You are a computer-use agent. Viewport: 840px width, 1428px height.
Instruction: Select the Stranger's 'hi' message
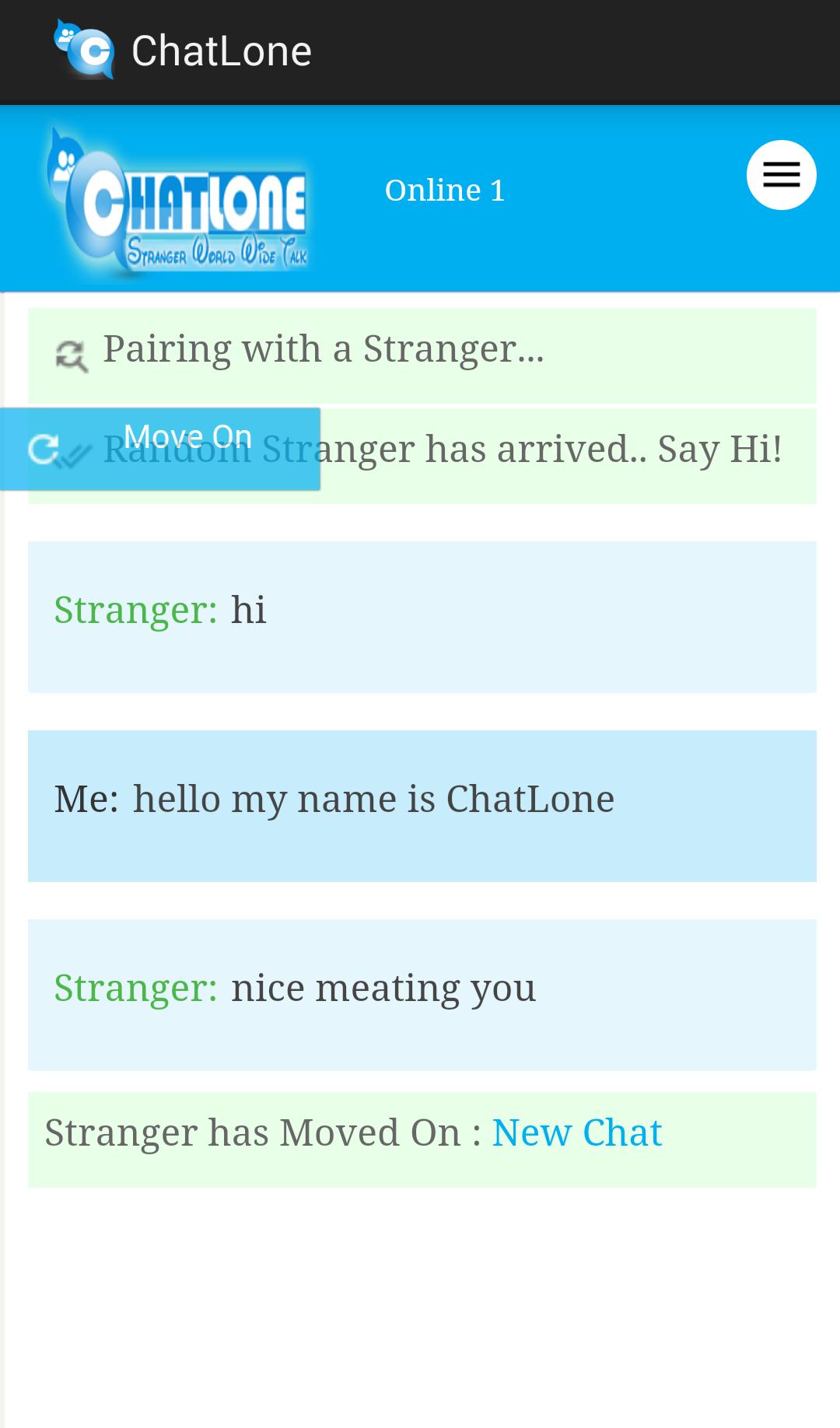pos(422,614)
